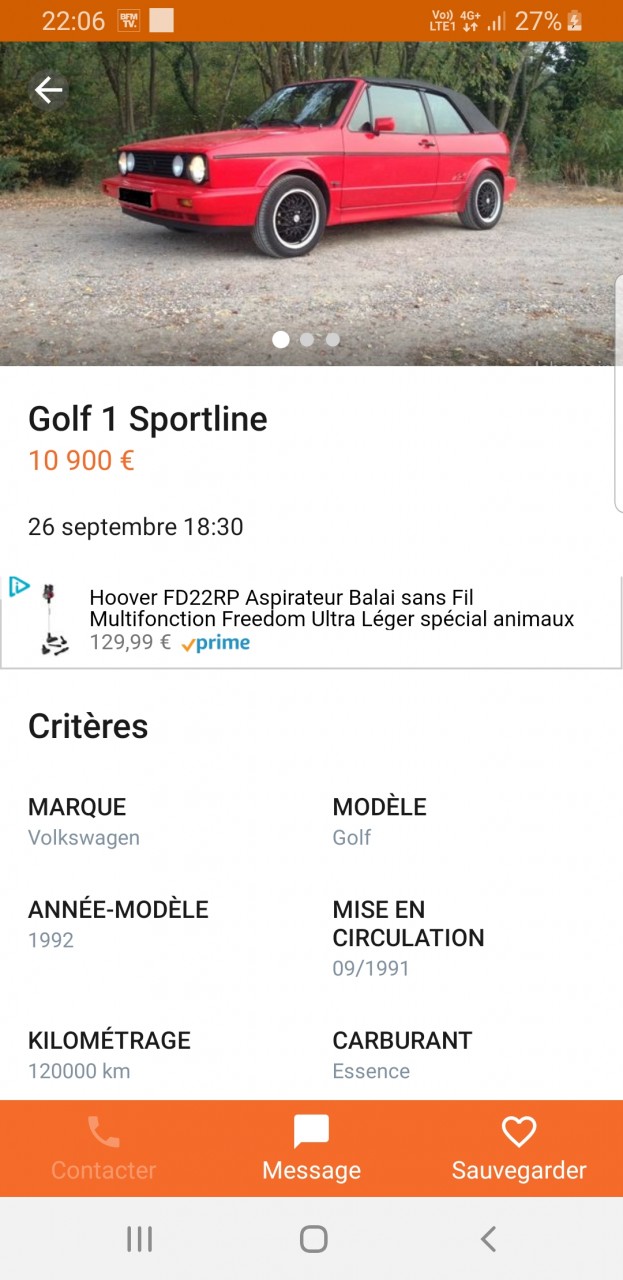This screenshot has width=623, height=1280.
Task: Tap the system home button
Action: tap(313, 1240)
